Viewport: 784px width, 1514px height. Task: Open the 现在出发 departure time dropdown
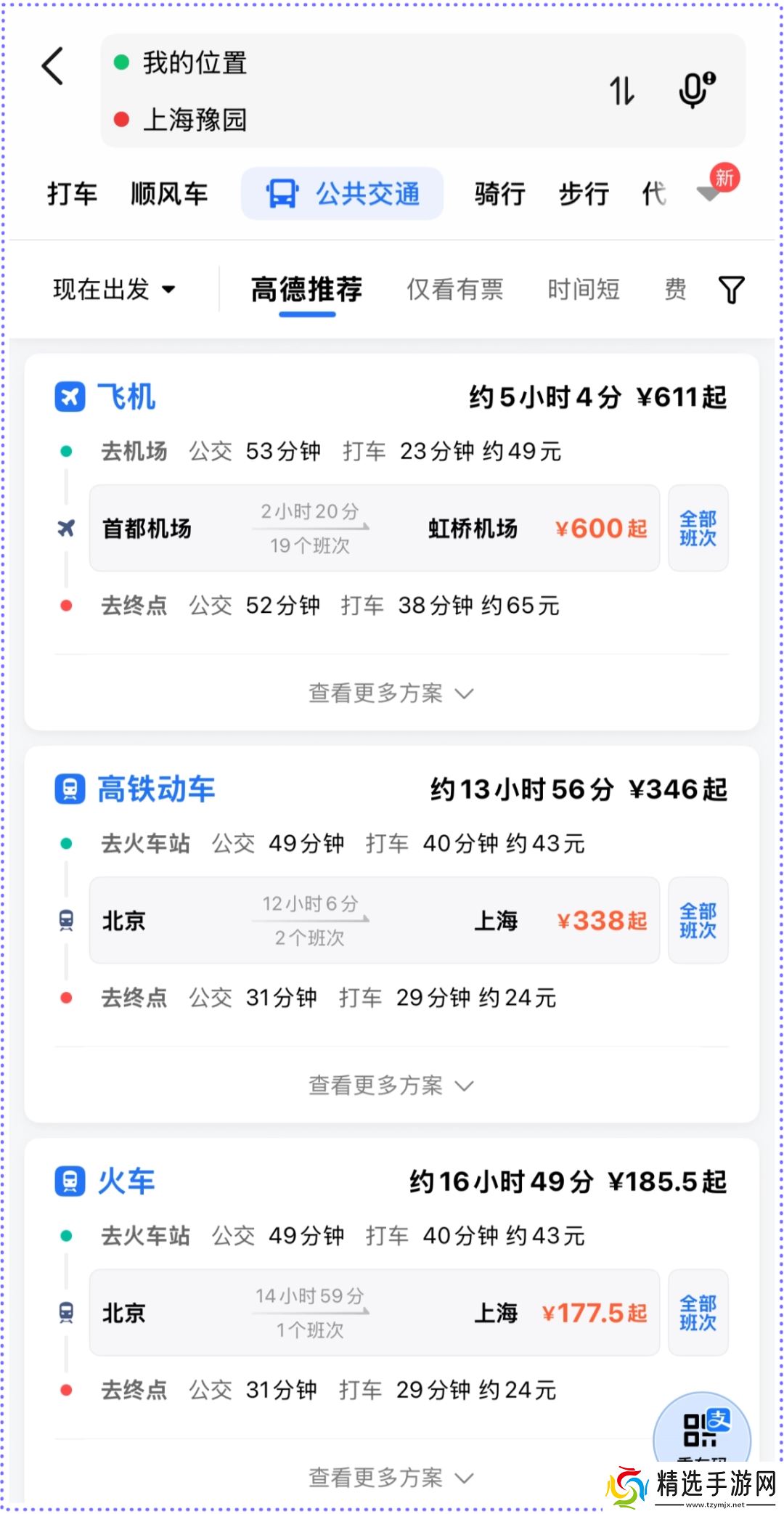pyautogui.click(x=114, y=289)
